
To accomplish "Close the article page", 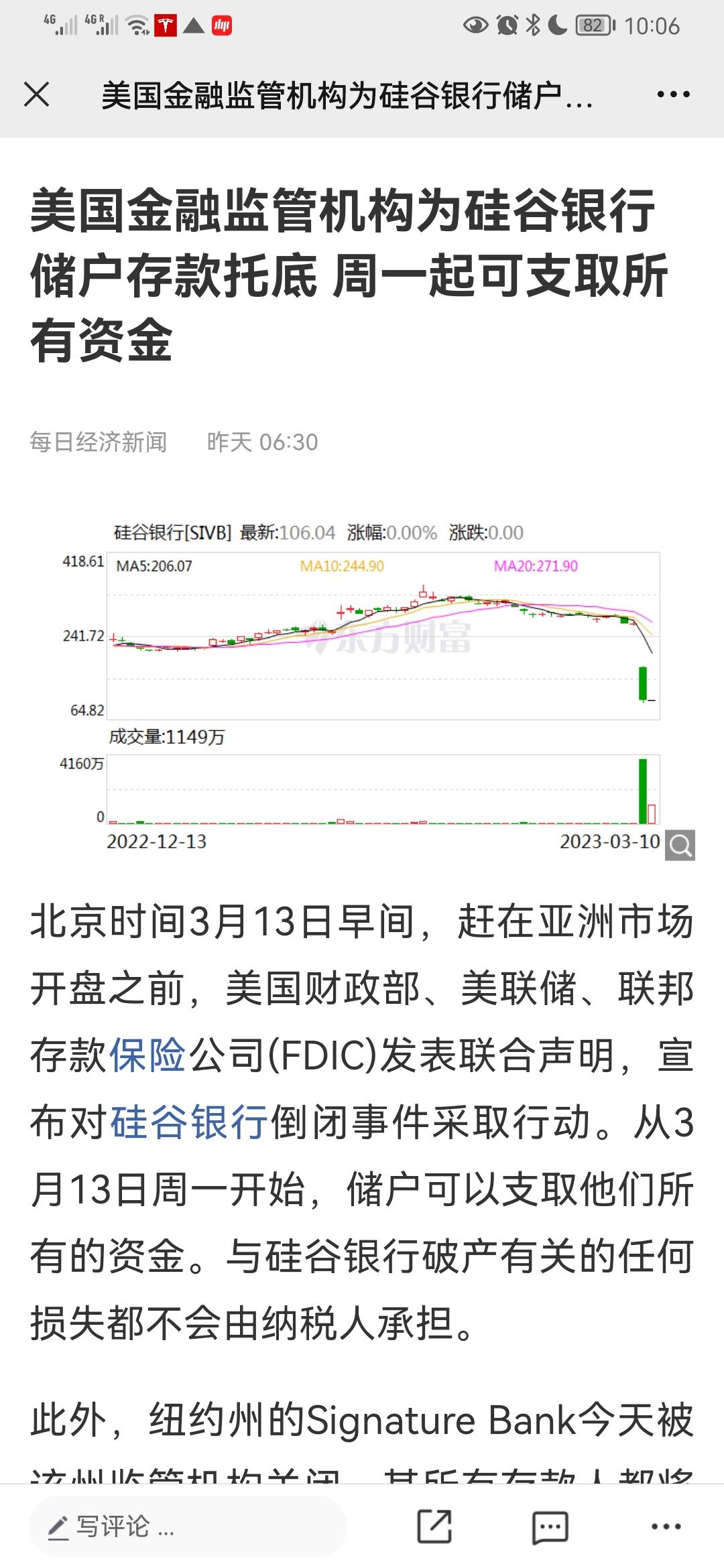I will click(37, 94).
